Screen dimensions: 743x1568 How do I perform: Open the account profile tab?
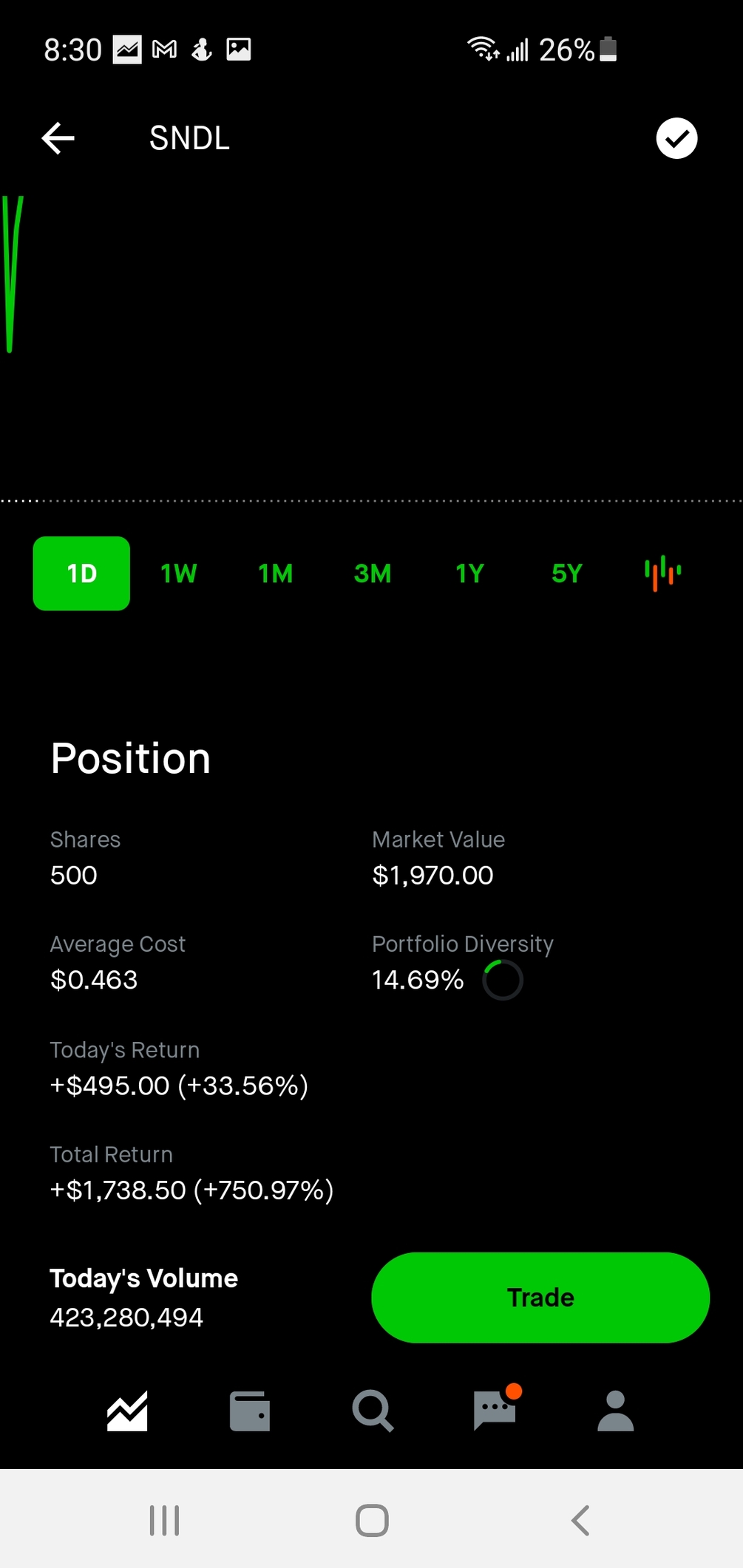point(616,1411)
